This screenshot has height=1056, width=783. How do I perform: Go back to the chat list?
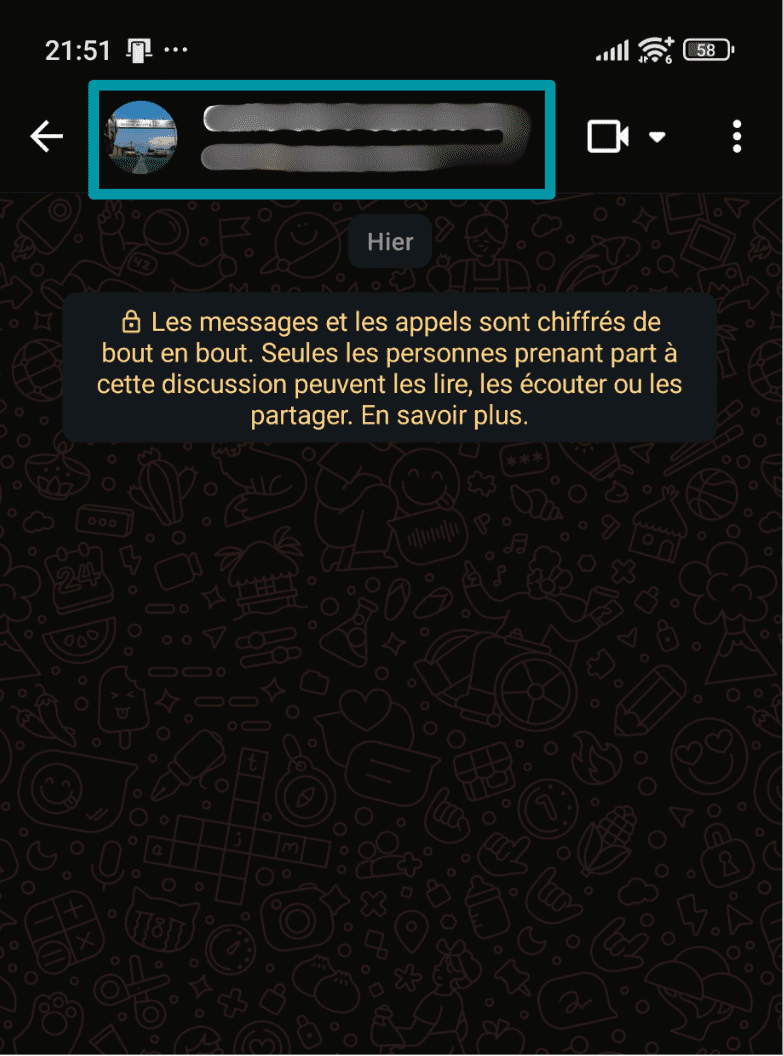click(x=46, y=137)
